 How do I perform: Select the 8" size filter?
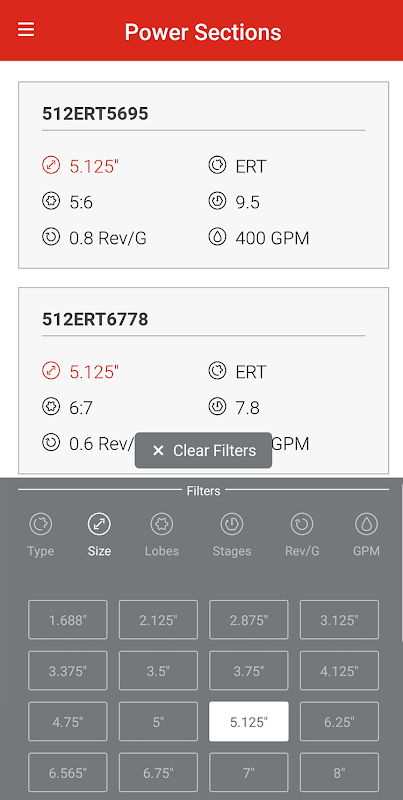click(339, 773)
